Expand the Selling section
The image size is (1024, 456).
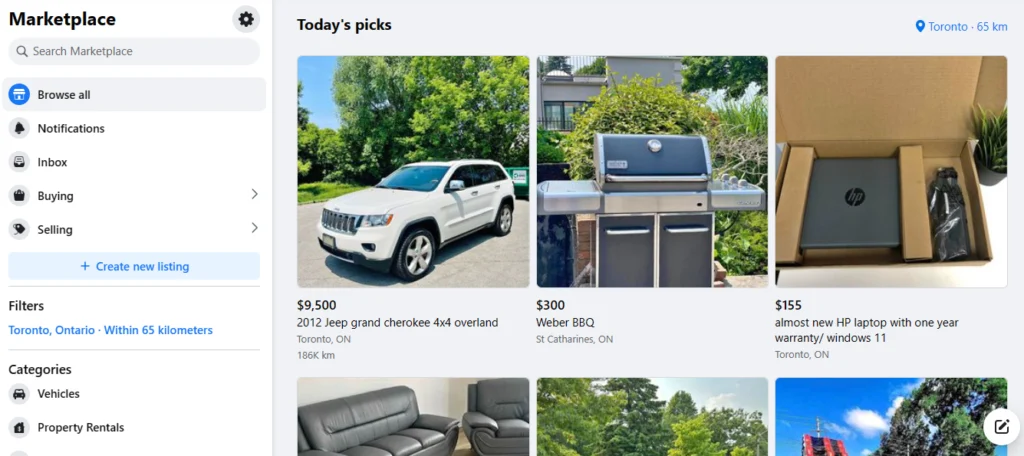[134, 229]
